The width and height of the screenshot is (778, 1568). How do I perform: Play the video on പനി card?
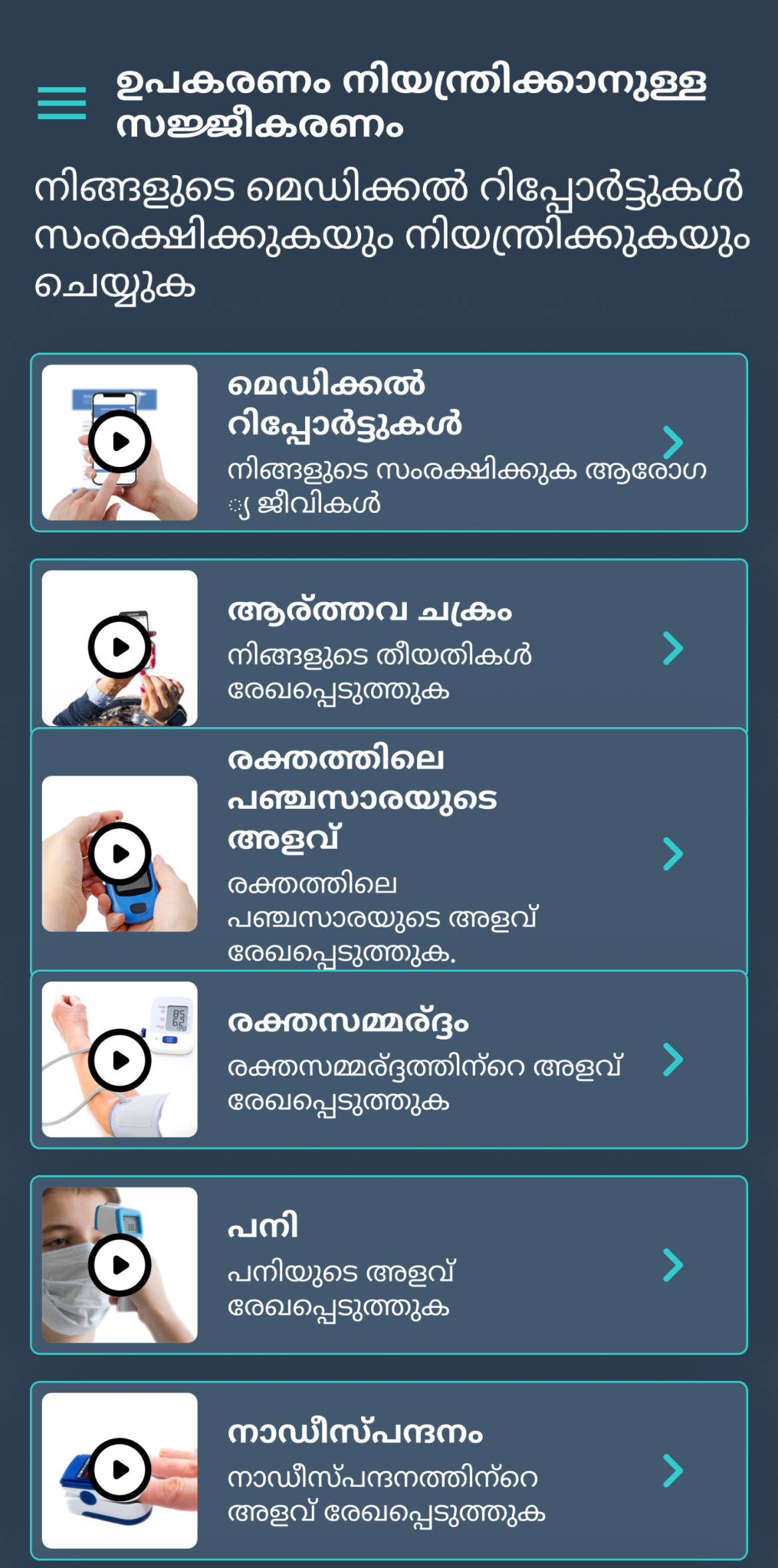(120, 1265)
